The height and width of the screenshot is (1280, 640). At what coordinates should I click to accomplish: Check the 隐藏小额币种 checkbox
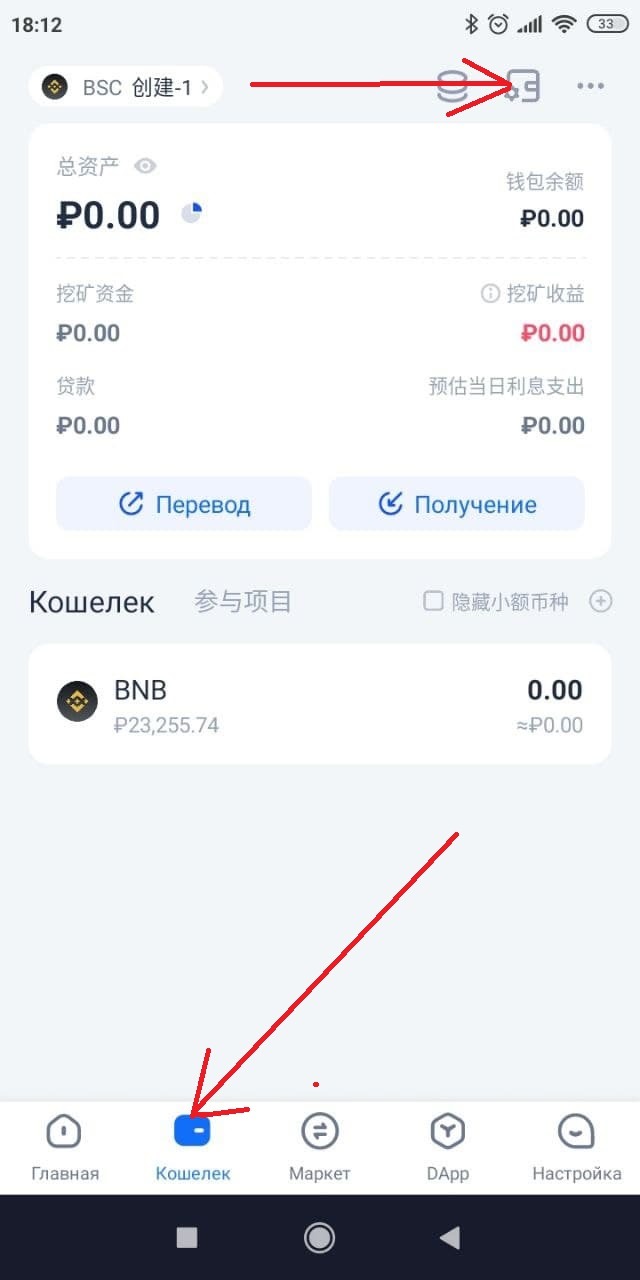click(x=433, y=601)
